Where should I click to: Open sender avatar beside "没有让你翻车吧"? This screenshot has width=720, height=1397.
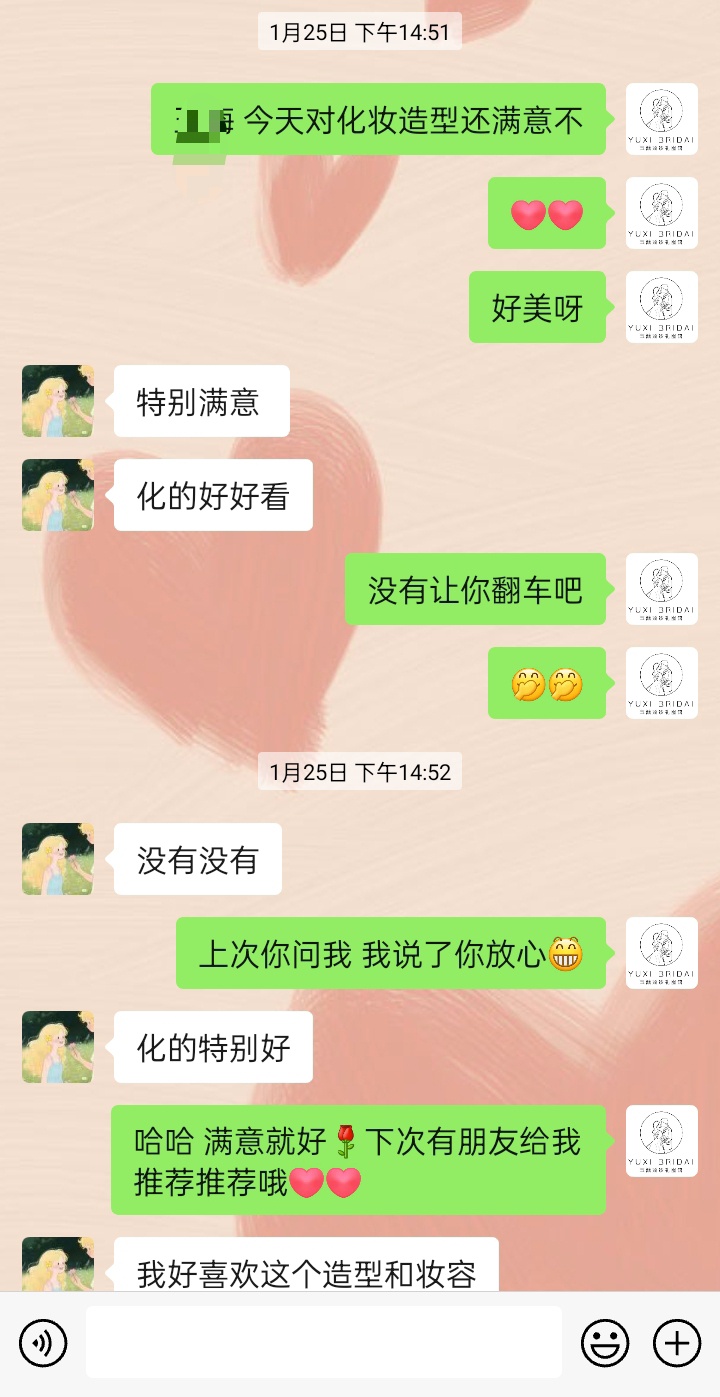(662, 589)
